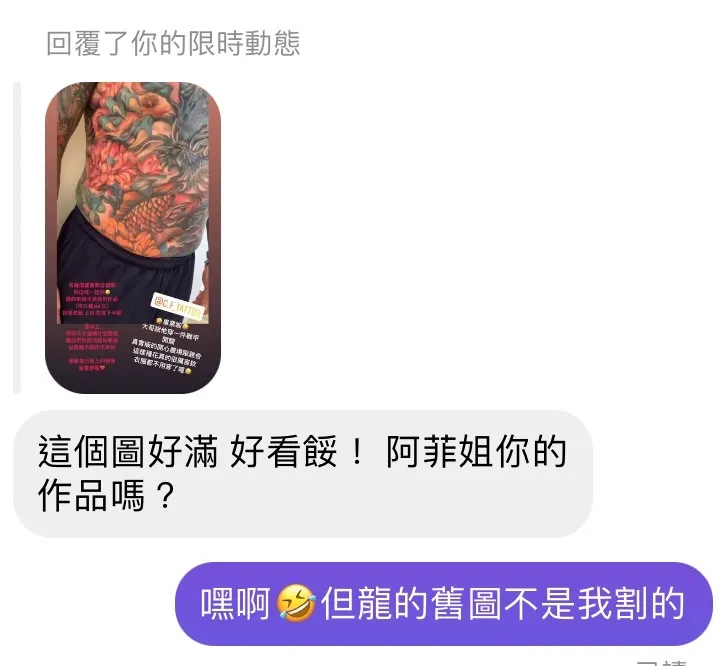Screen dimensions: 719x666
Task: Open the replied story tattoo thumbnail
Action: (x=132, y=237)
